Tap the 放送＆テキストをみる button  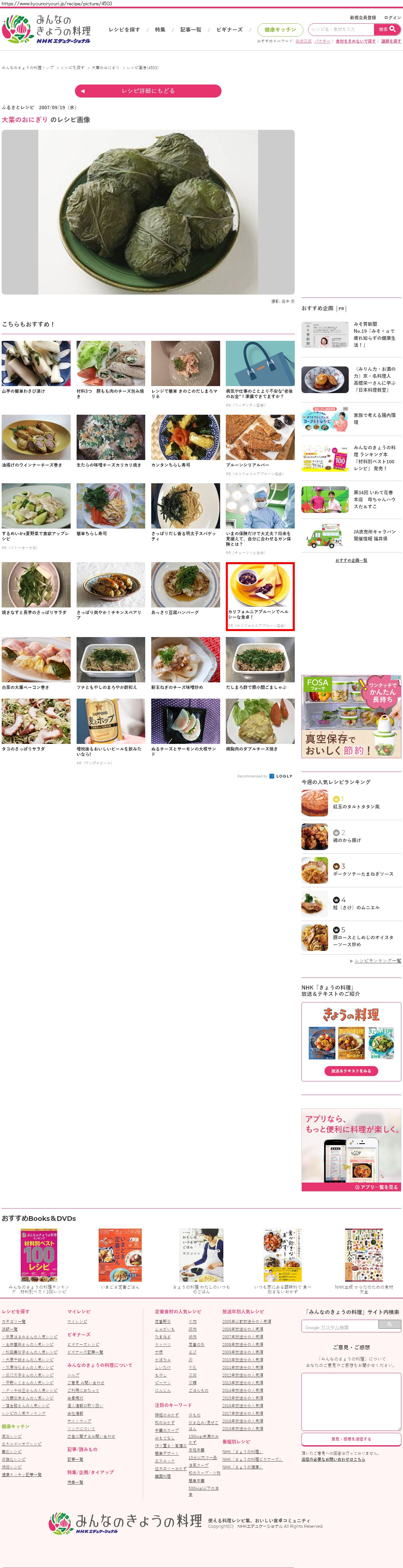[x=351, y=1070]
